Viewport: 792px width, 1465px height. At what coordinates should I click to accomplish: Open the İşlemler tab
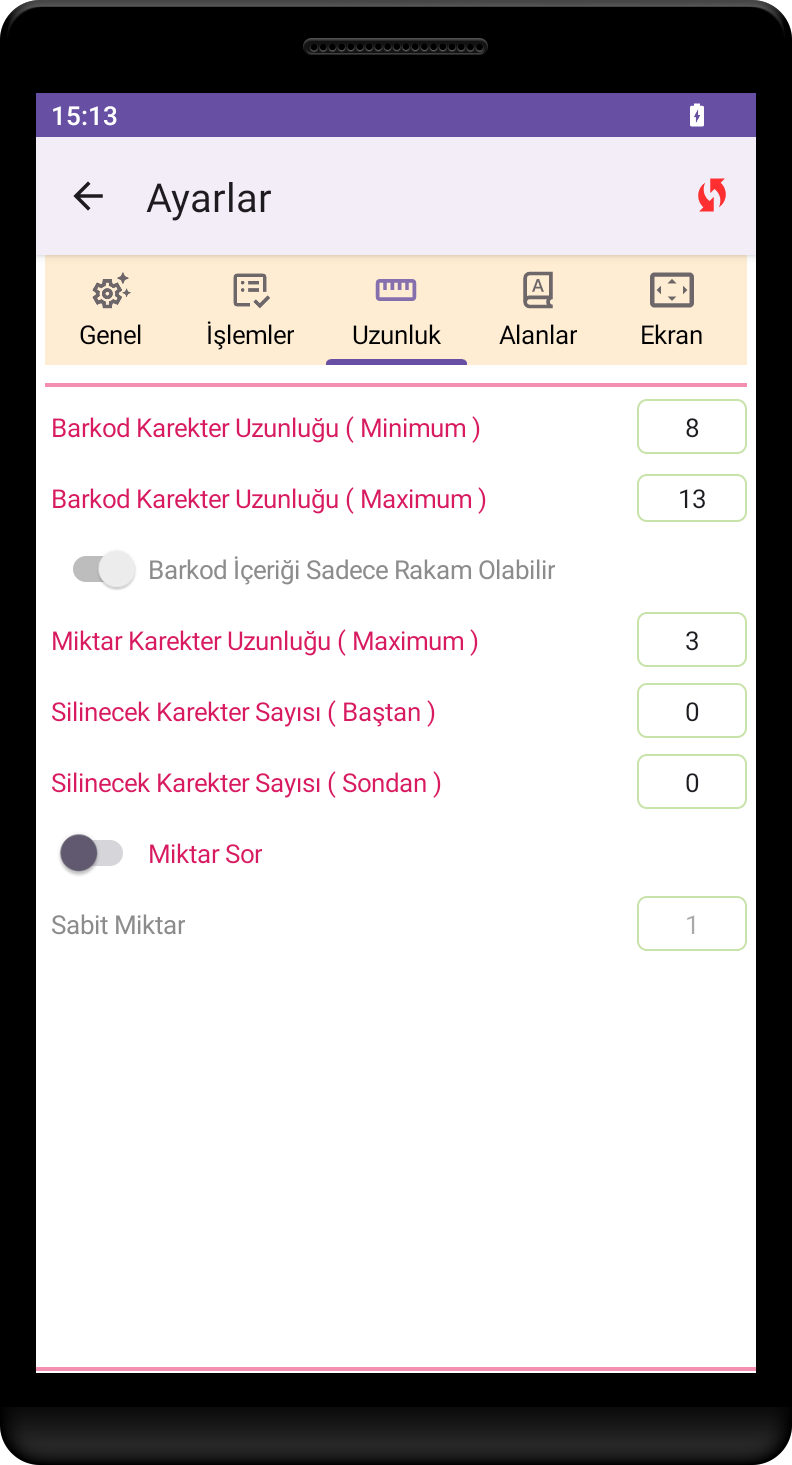click(250, 311)
